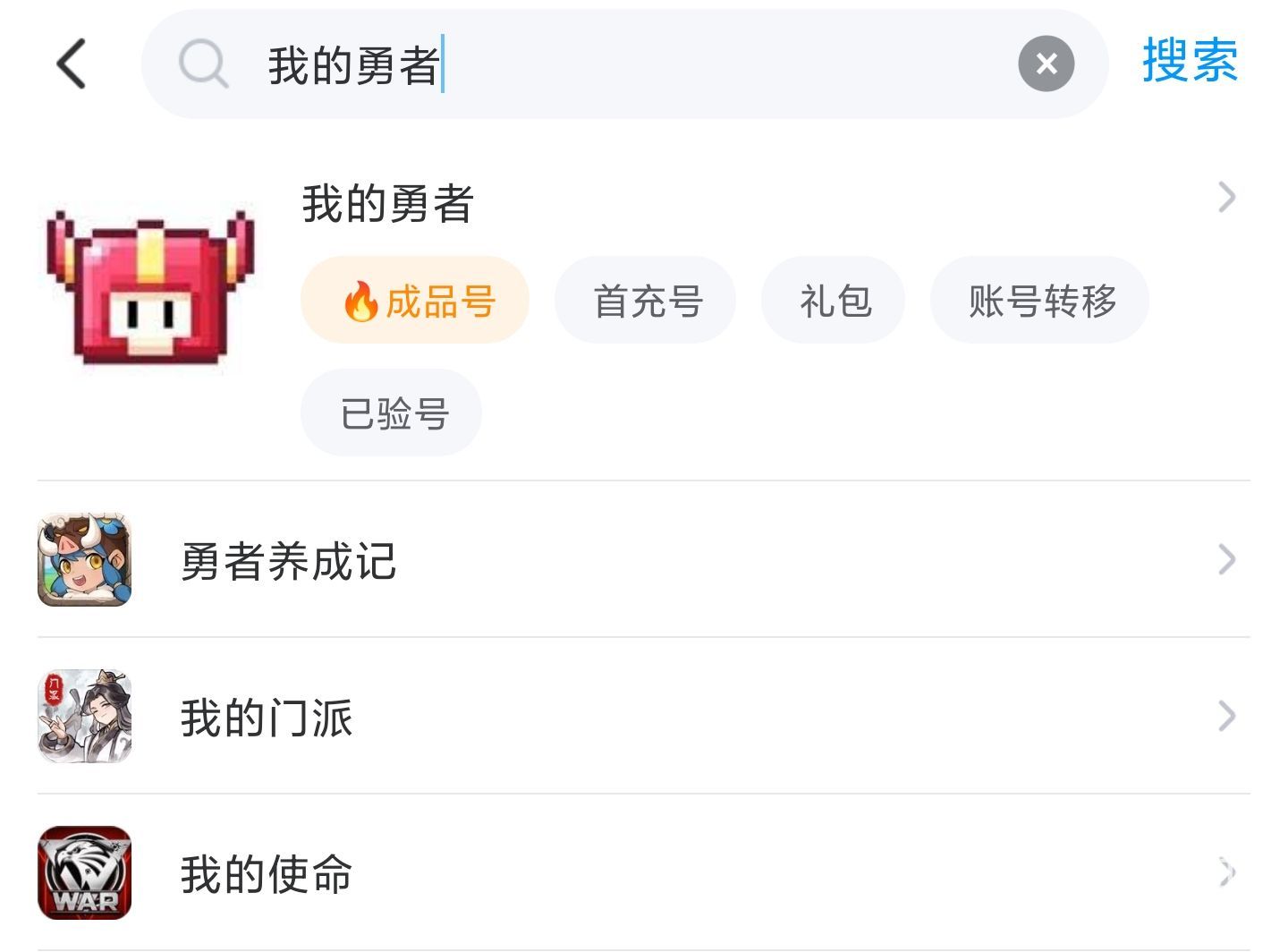The image size is (1288, 952).
Task: Select the 首充号 chip
Action: [646, 301]
